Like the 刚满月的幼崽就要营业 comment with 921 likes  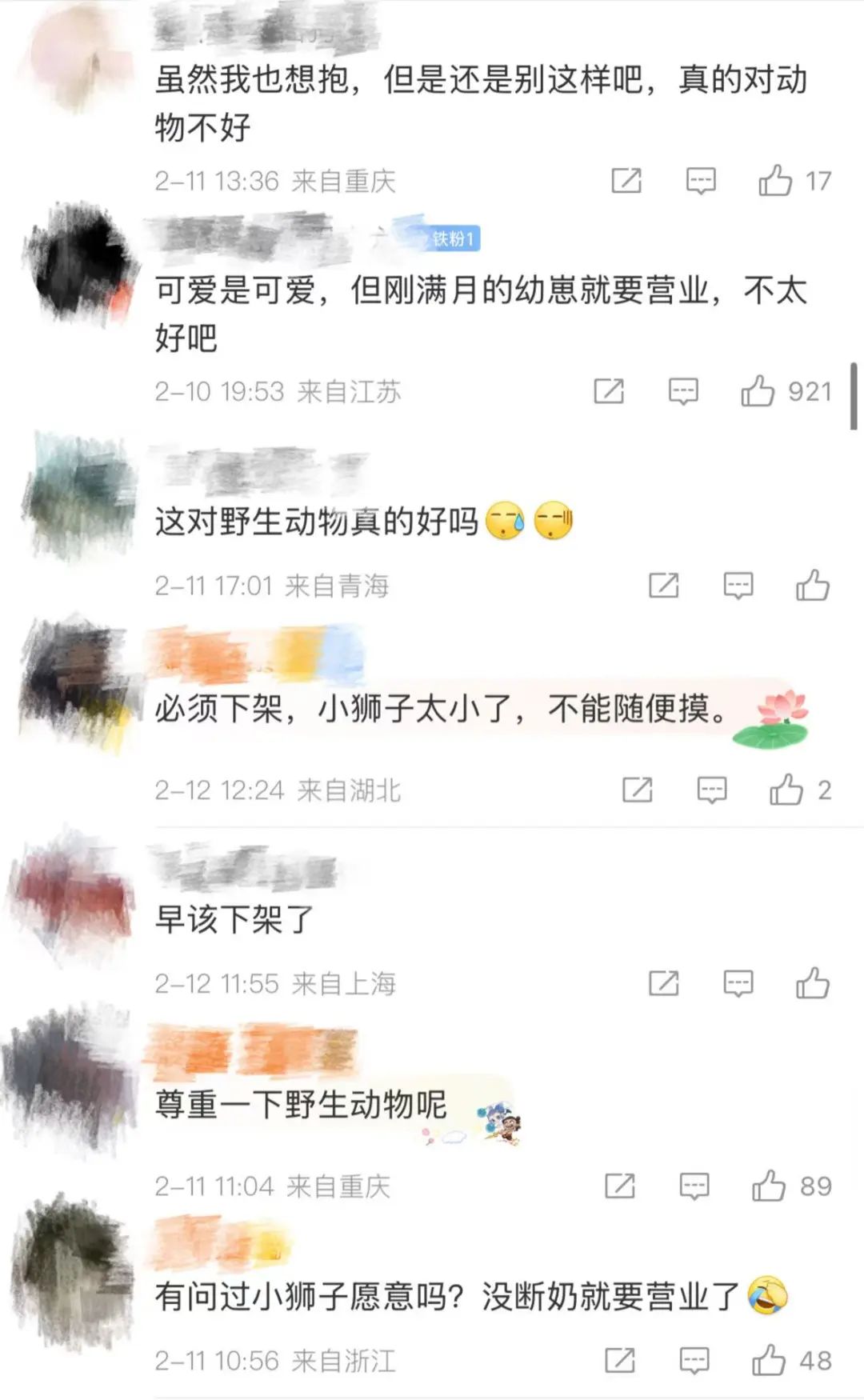click(758, 391)
